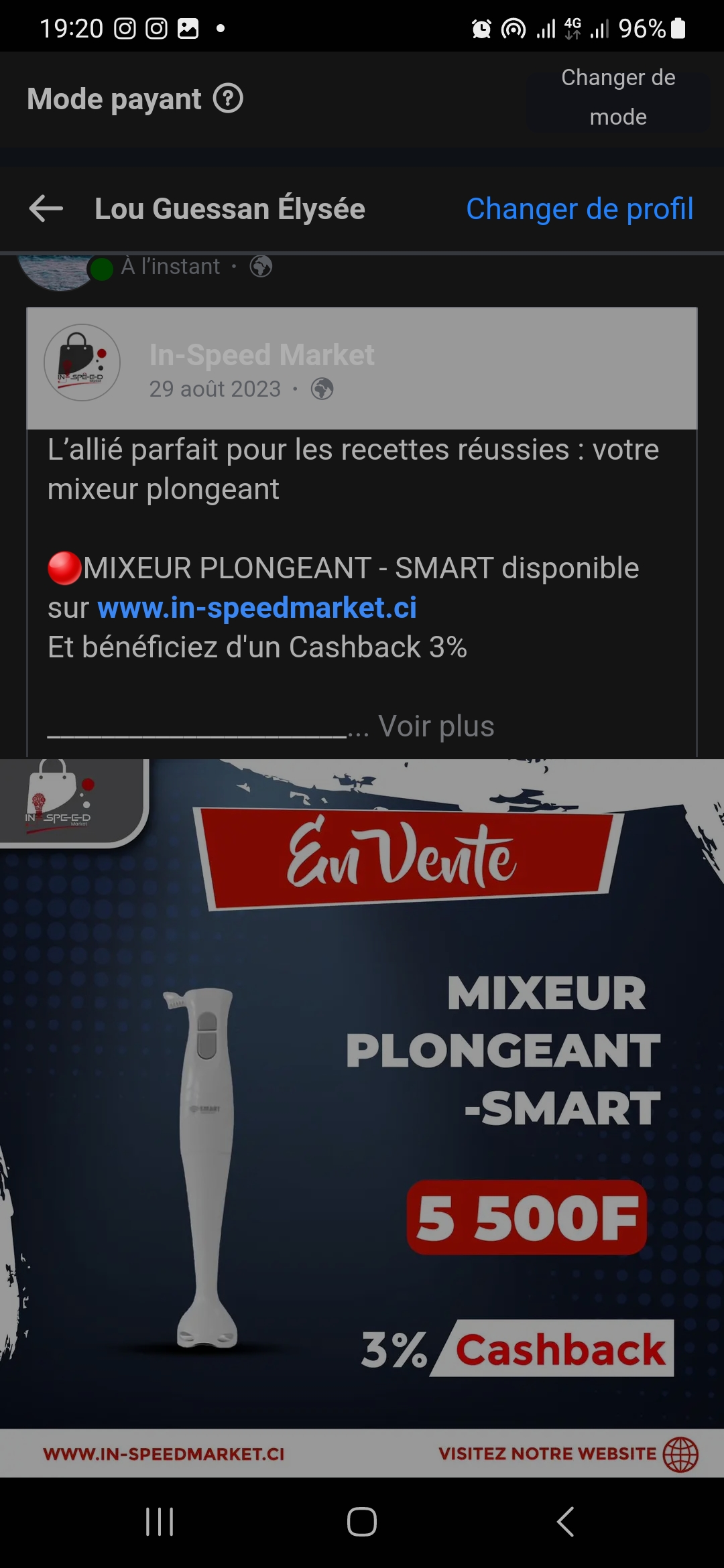This screenshot has width=724, height=1568.
Task: Open In-Speed Market profile picture
Action: pyautogui.click(x=82, y=363)
